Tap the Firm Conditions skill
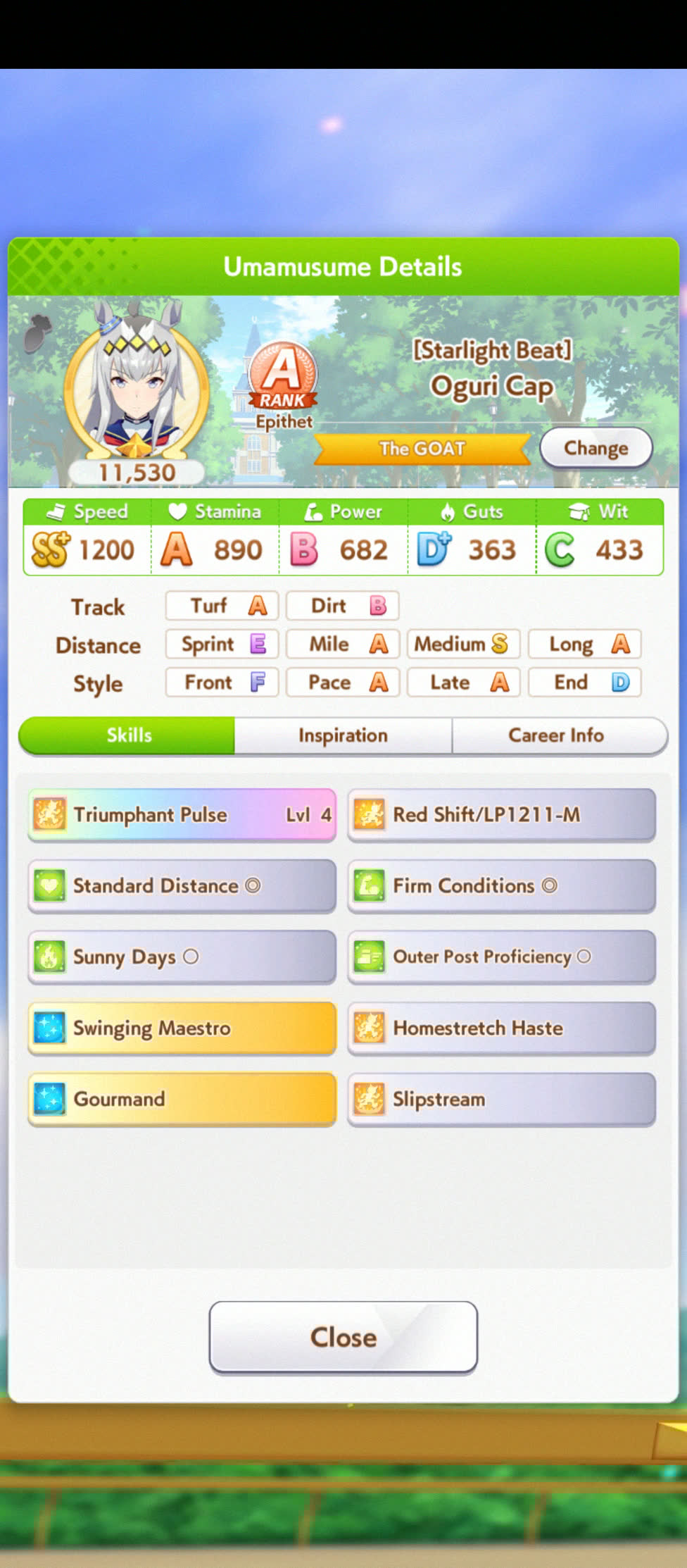This screenshot has width=687, height=1568. pos(501,886)
